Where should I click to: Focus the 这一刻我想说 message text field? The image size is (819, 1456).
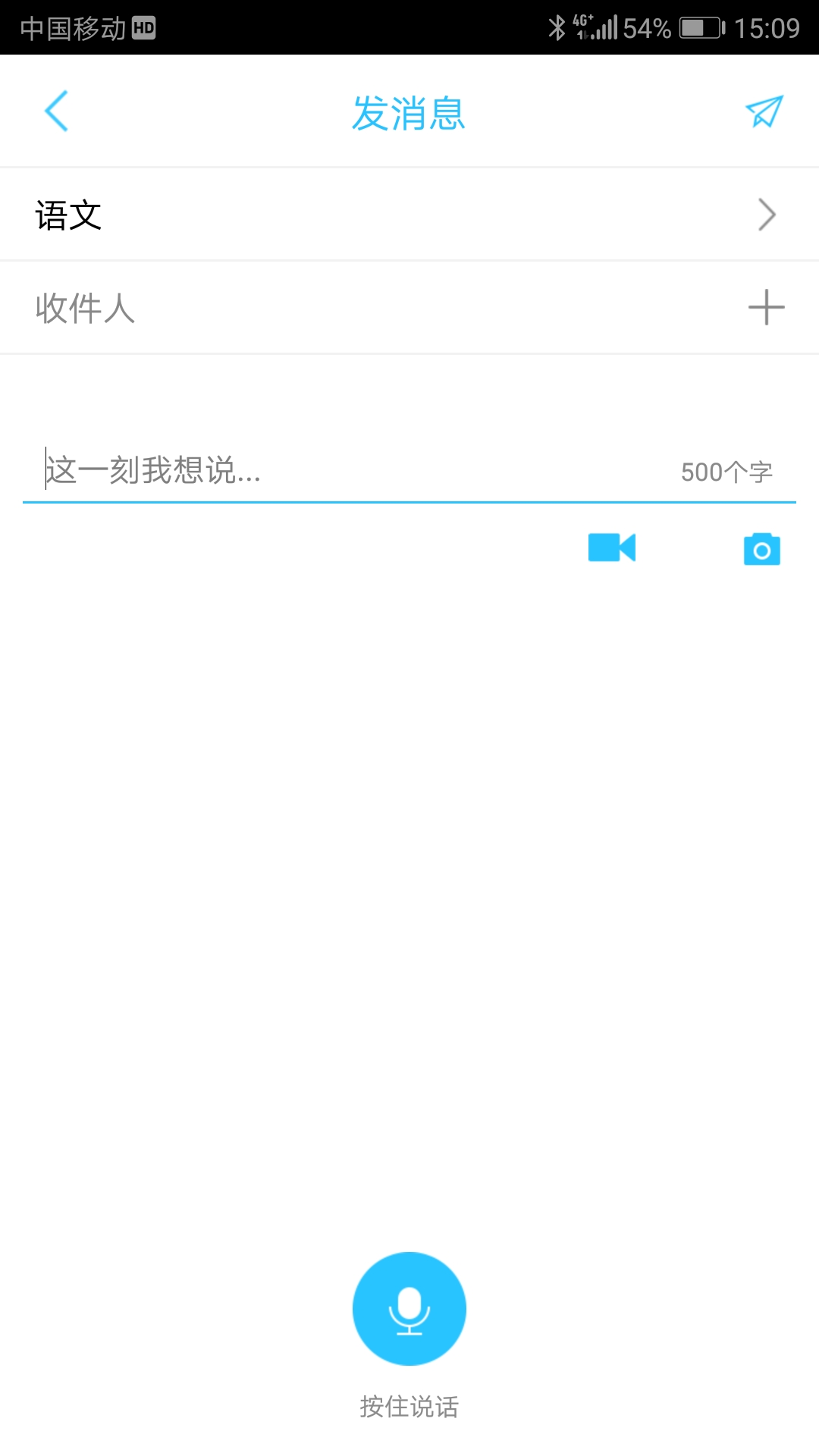(x=409, y=470)
